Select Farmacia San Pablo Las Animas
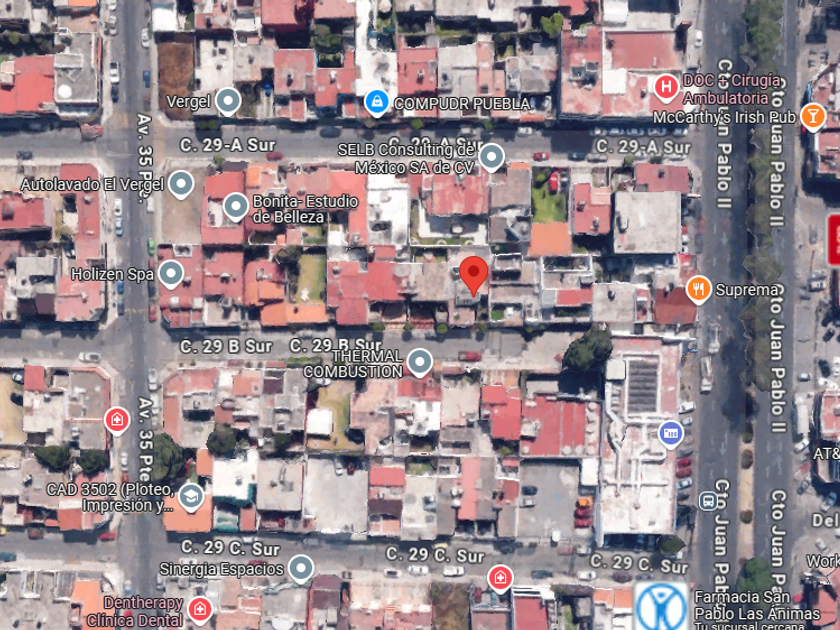The width and height of the screenshot is (840, 630). click(x=661, y=606)
